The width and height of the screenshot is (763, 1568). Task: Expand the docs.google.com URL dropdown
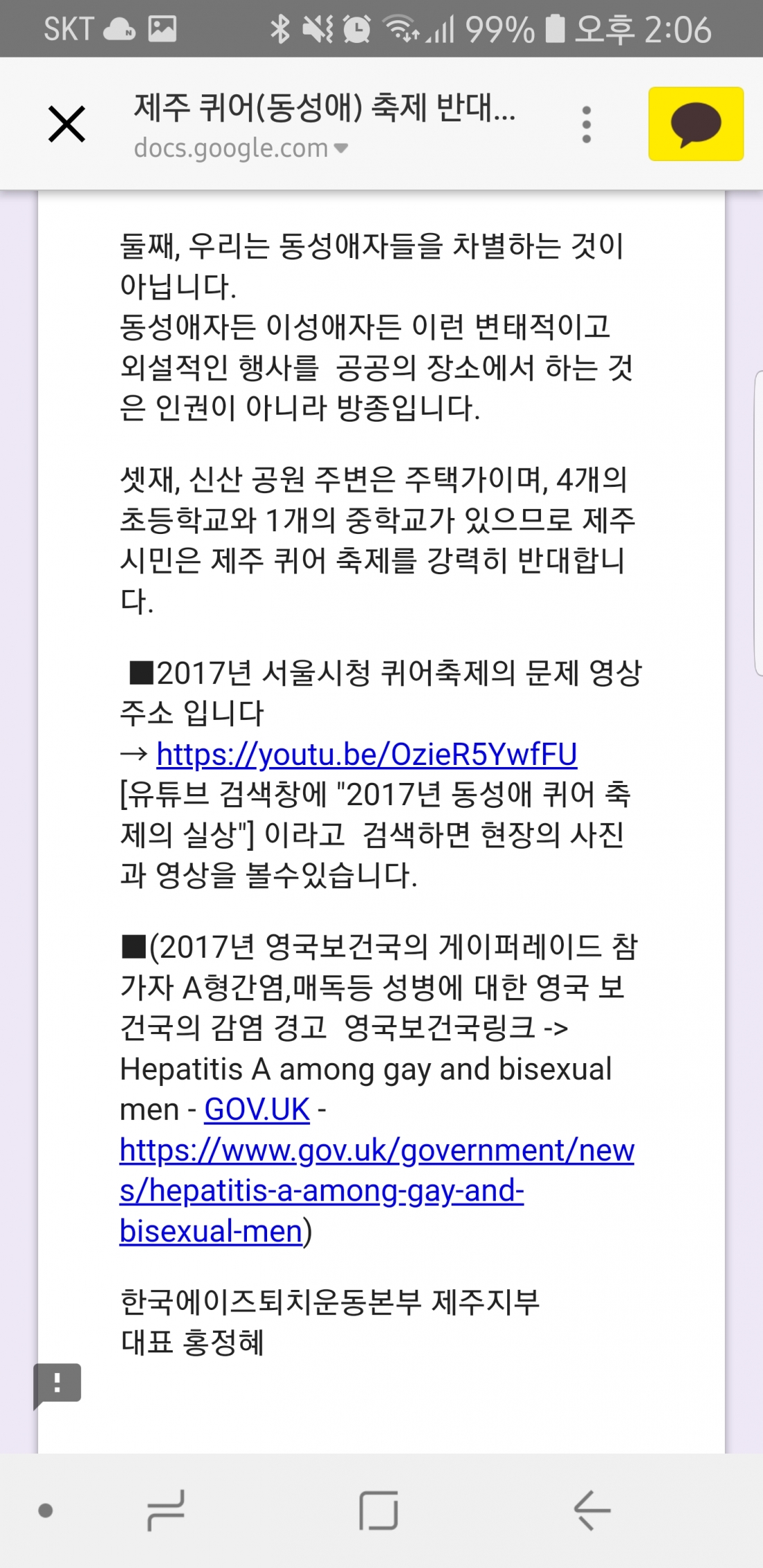point(341,148)
